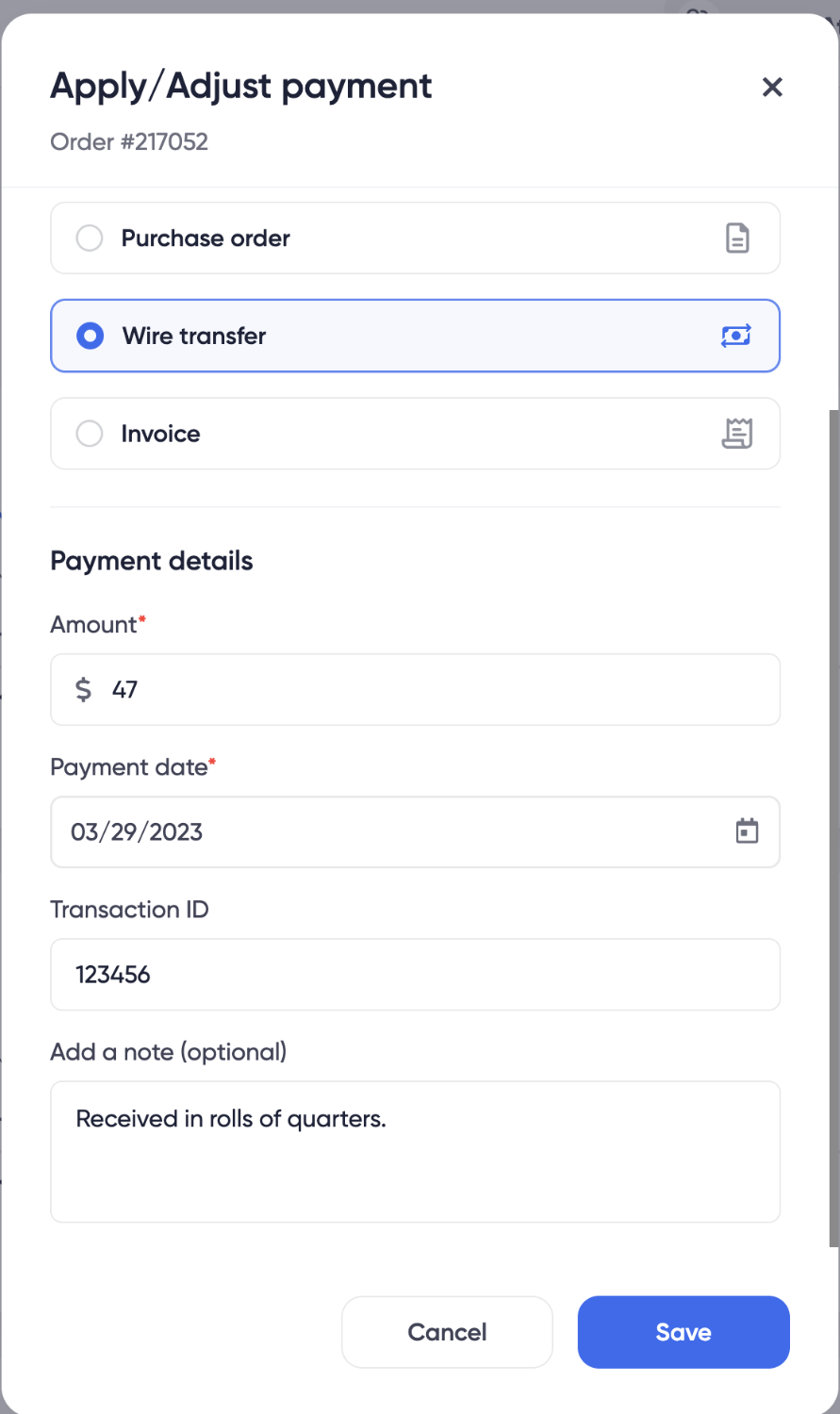
Task: Close the Apply/Adjust payment dialog
Action: pos(772,88)
